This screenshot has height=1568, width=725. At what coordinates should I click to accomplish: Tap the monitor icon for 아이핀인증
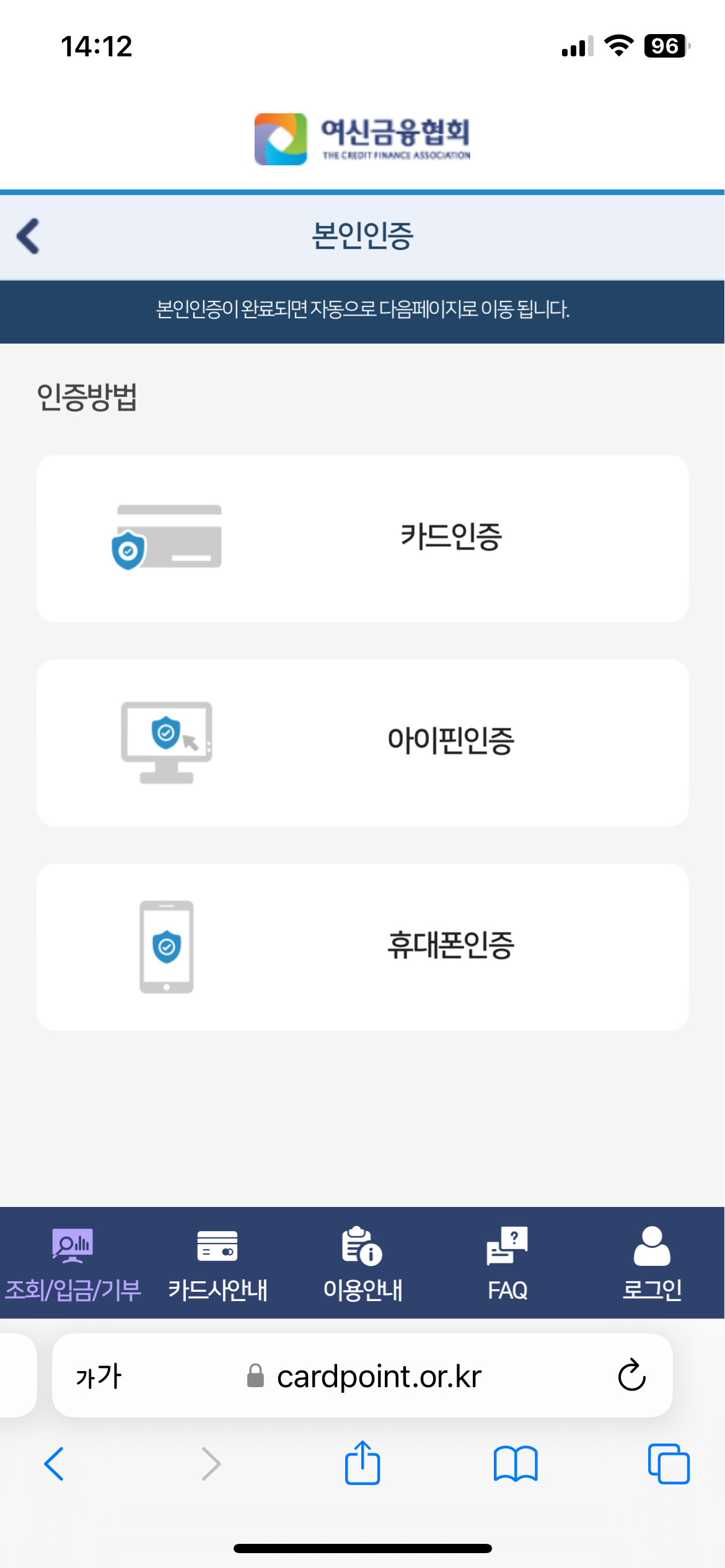(166, 743)
